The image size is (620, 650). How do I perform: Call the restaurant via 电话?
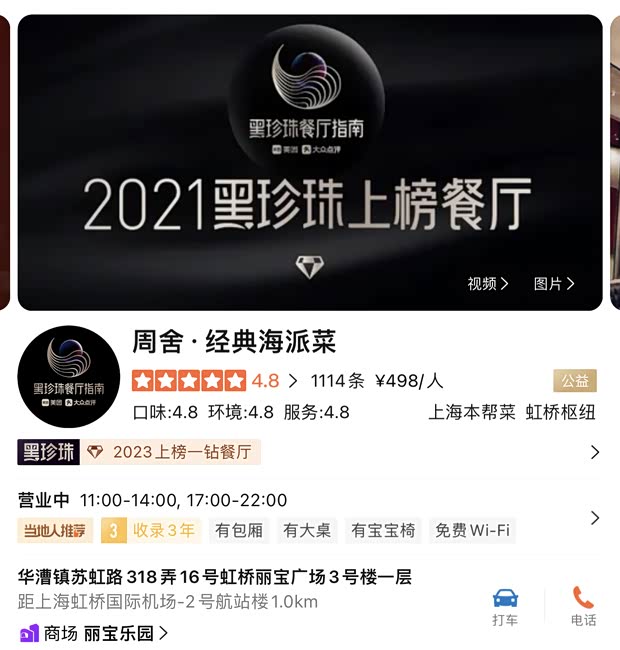tap(583, 607)
